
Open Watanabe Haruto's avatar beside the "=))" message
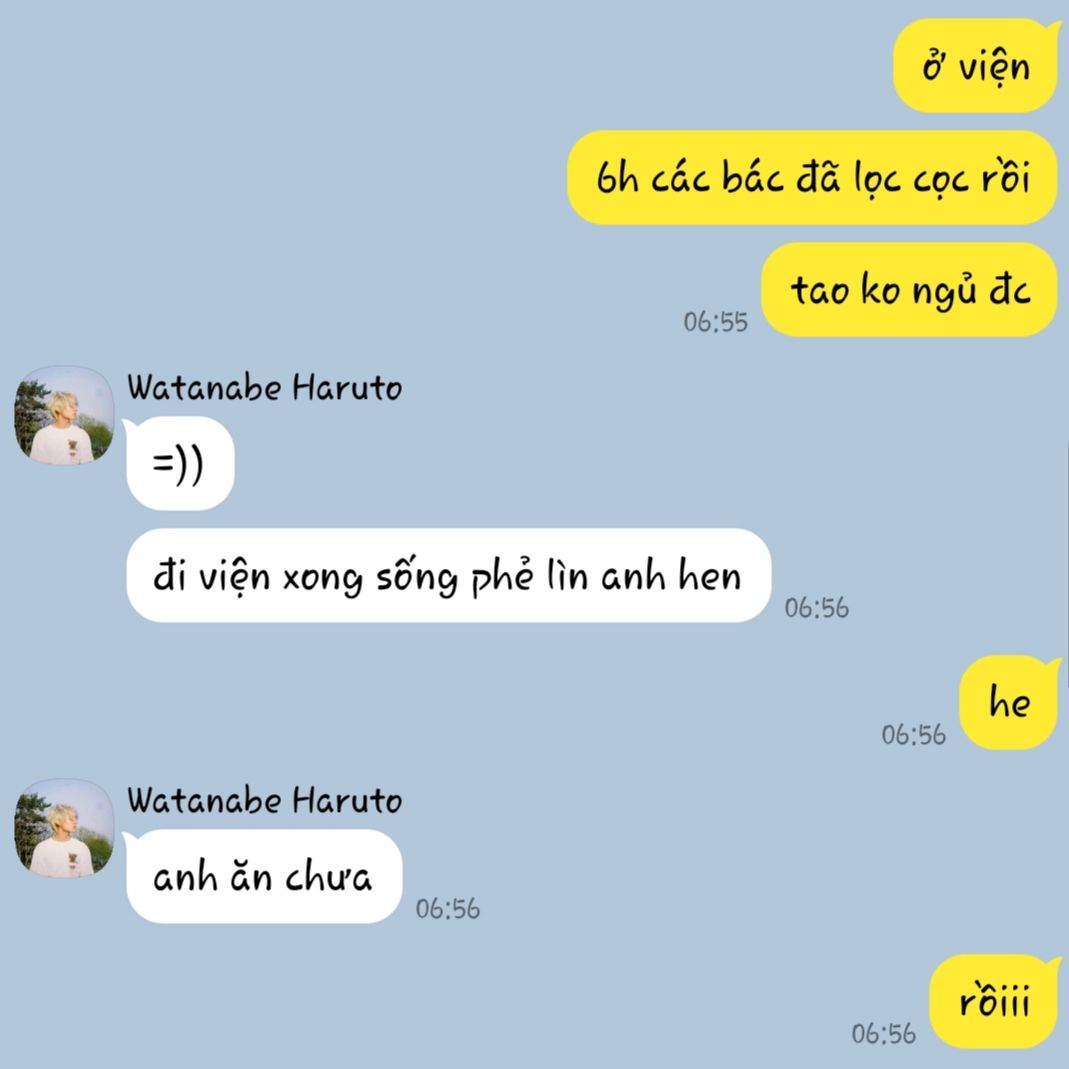pos(63,416)
